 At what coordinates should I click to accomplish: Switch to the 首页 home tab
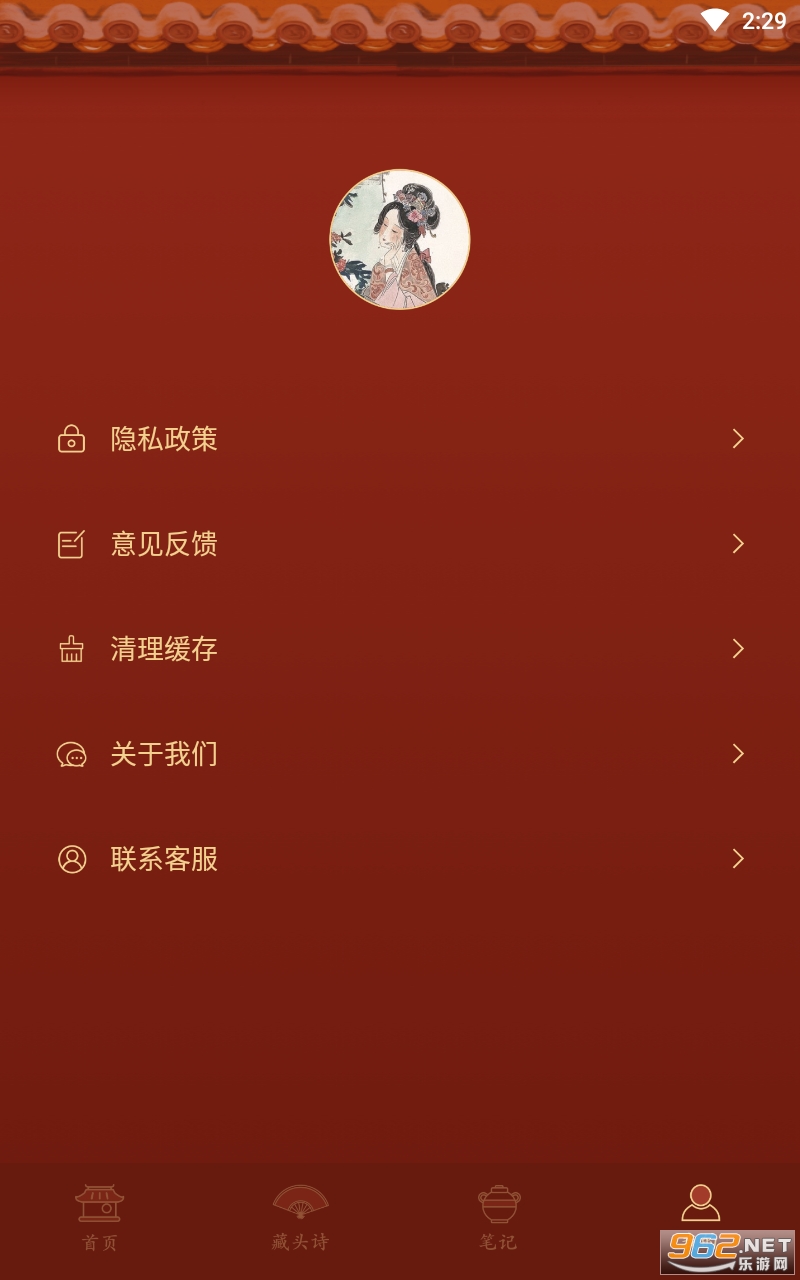(100, 1216)
